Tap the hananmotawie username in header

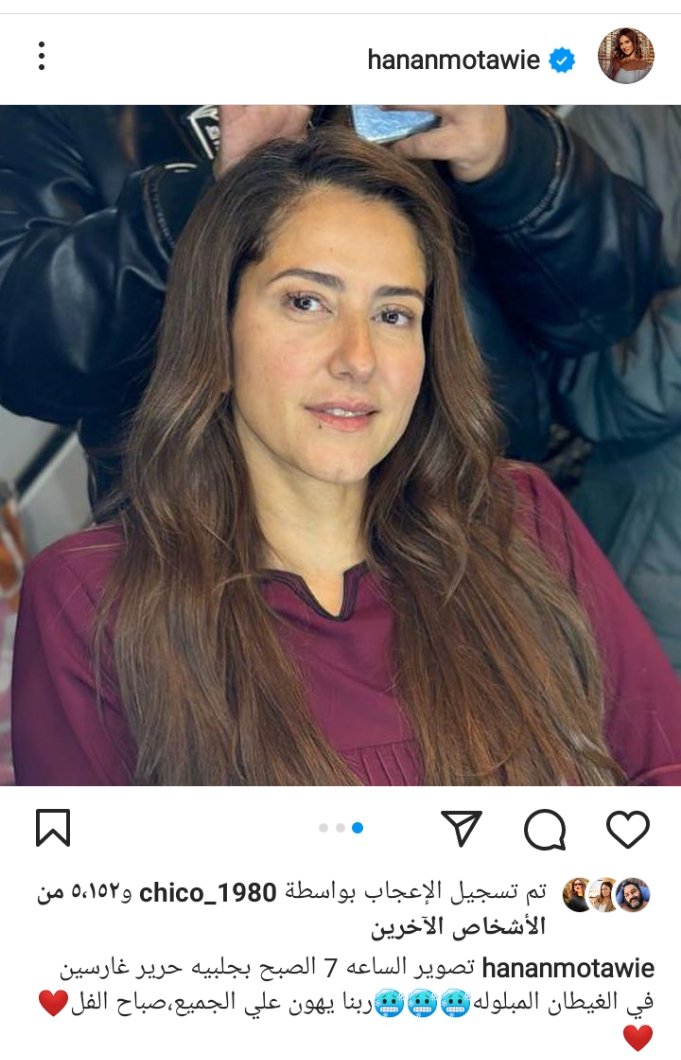point(453,60)
